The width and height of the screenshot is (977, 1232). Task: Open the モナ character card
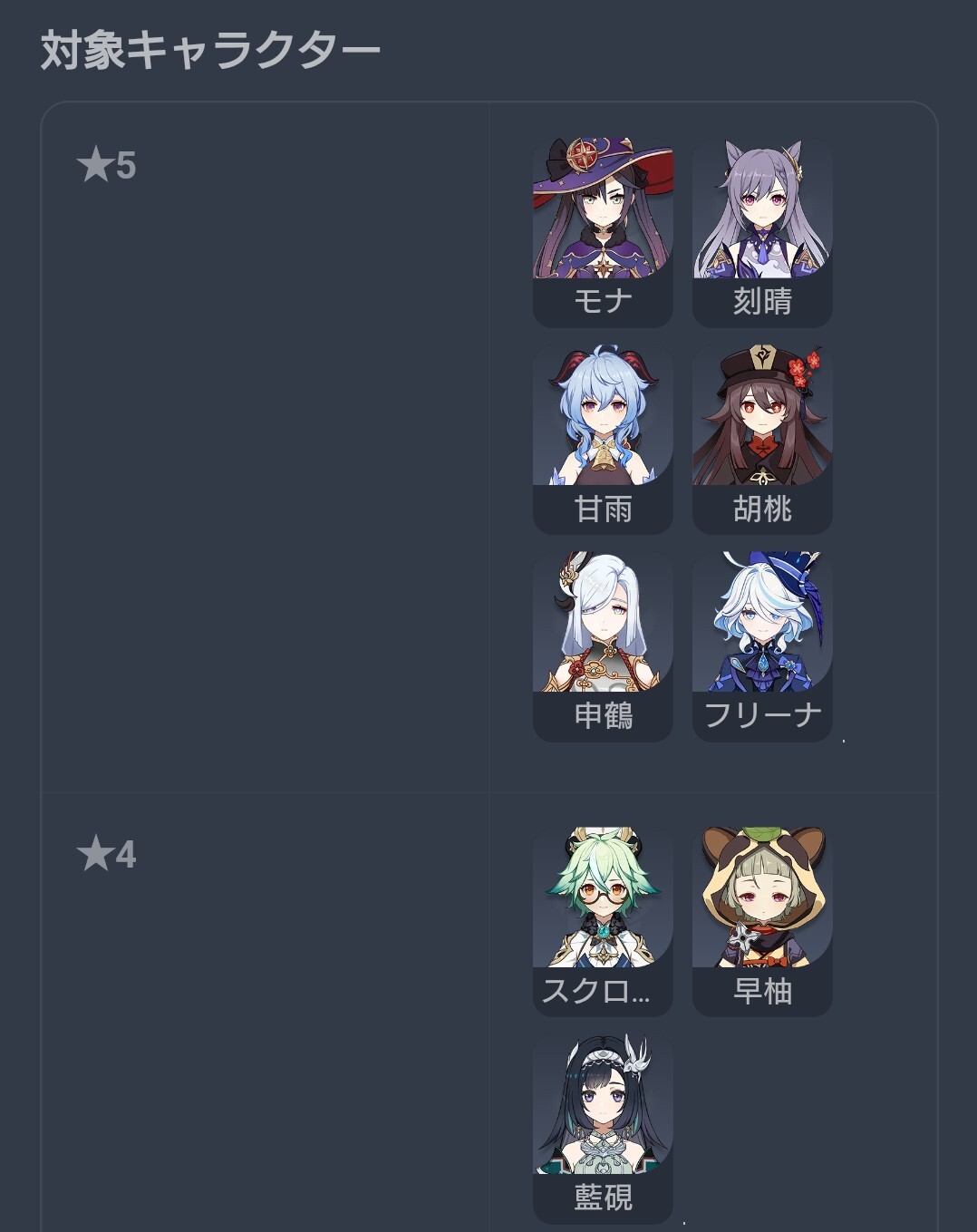pyautogui.click(x=603, y=232)
